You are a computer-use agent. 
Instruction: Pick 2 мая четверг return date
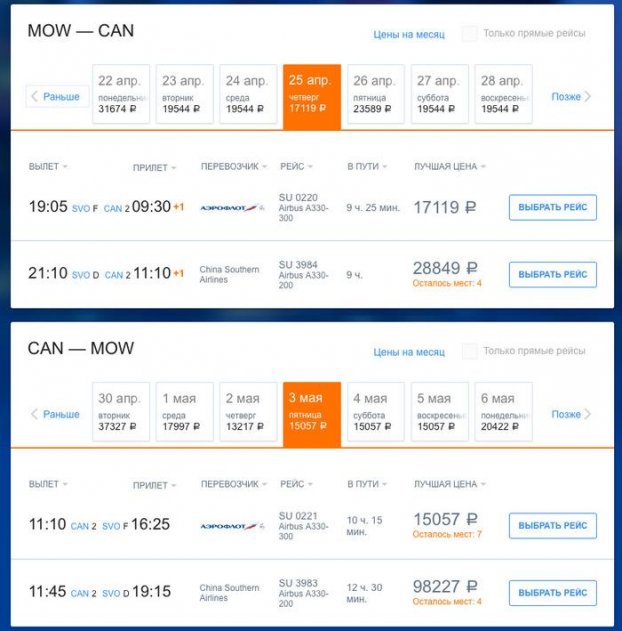coord(248,412)
